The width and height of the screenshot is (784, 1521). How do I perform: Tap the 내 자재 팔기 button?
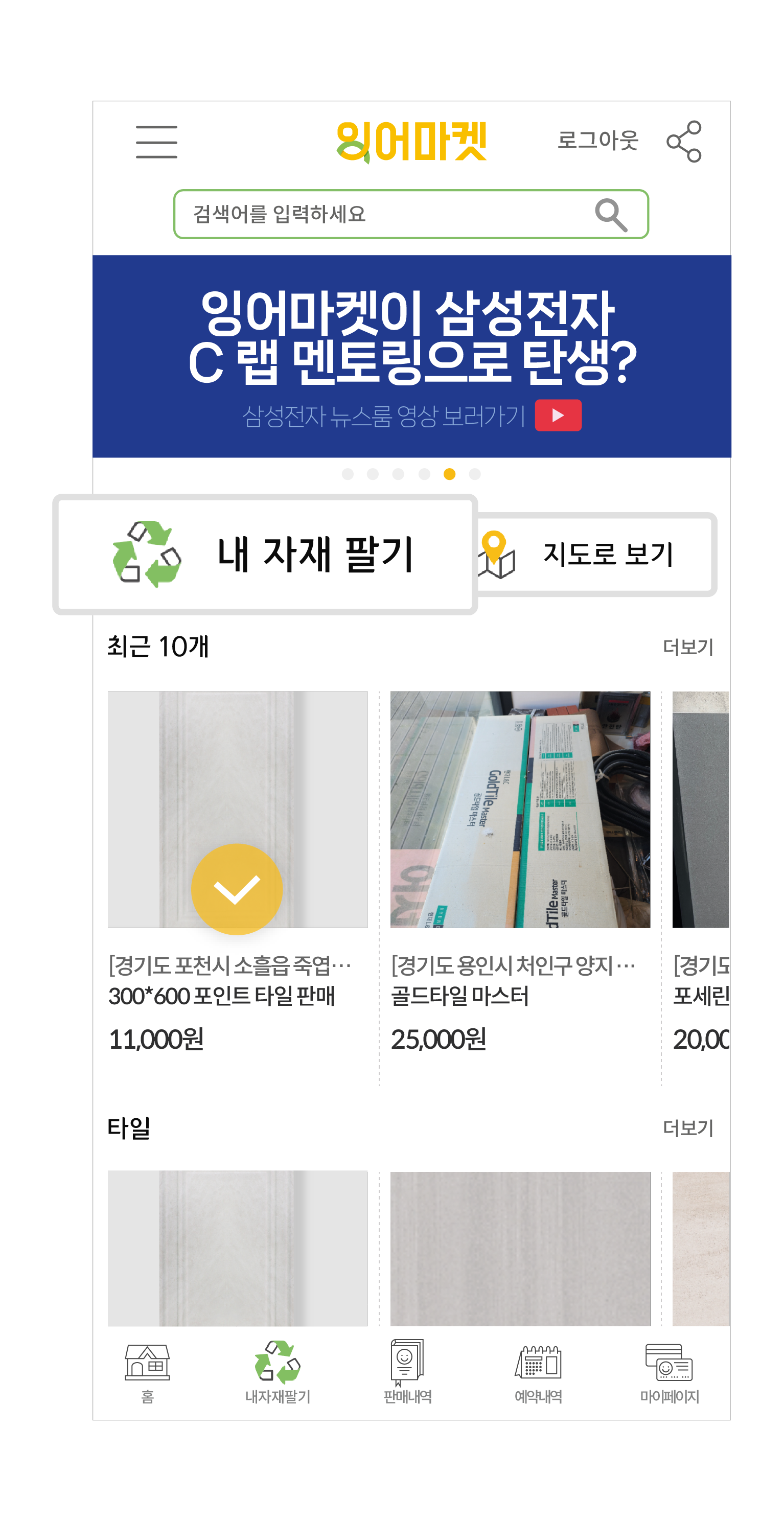[x=265, y=555]
